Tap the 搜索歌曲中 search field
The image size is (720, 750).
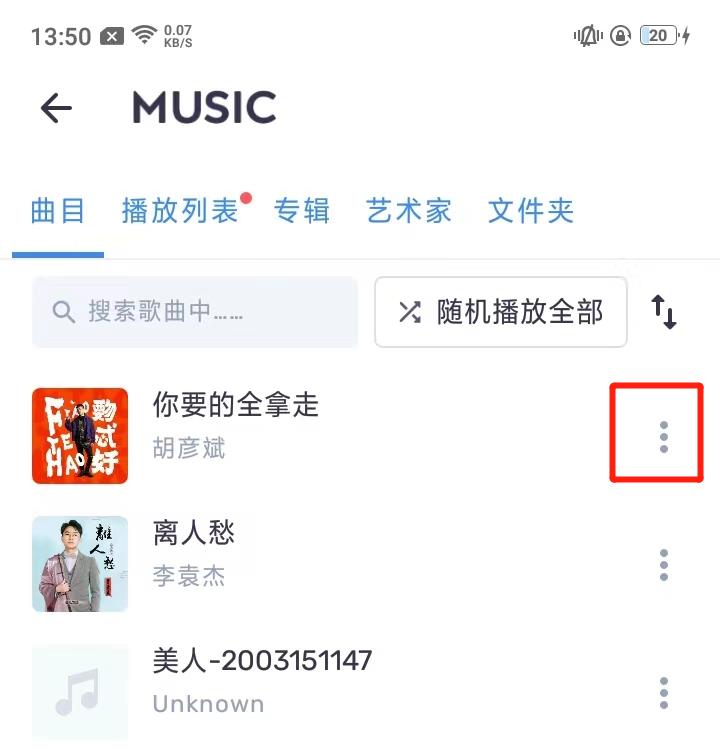click(x=195, y=312)
